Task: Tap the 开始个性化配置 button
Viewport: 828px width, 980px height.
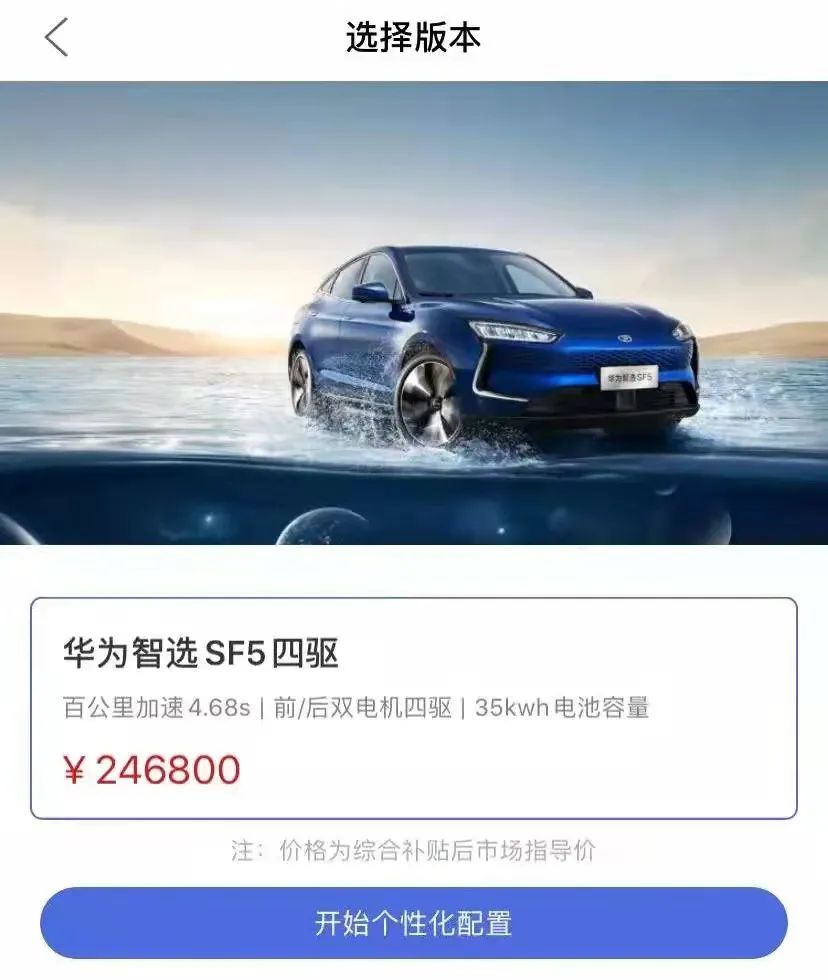Action: click(413, 922)
